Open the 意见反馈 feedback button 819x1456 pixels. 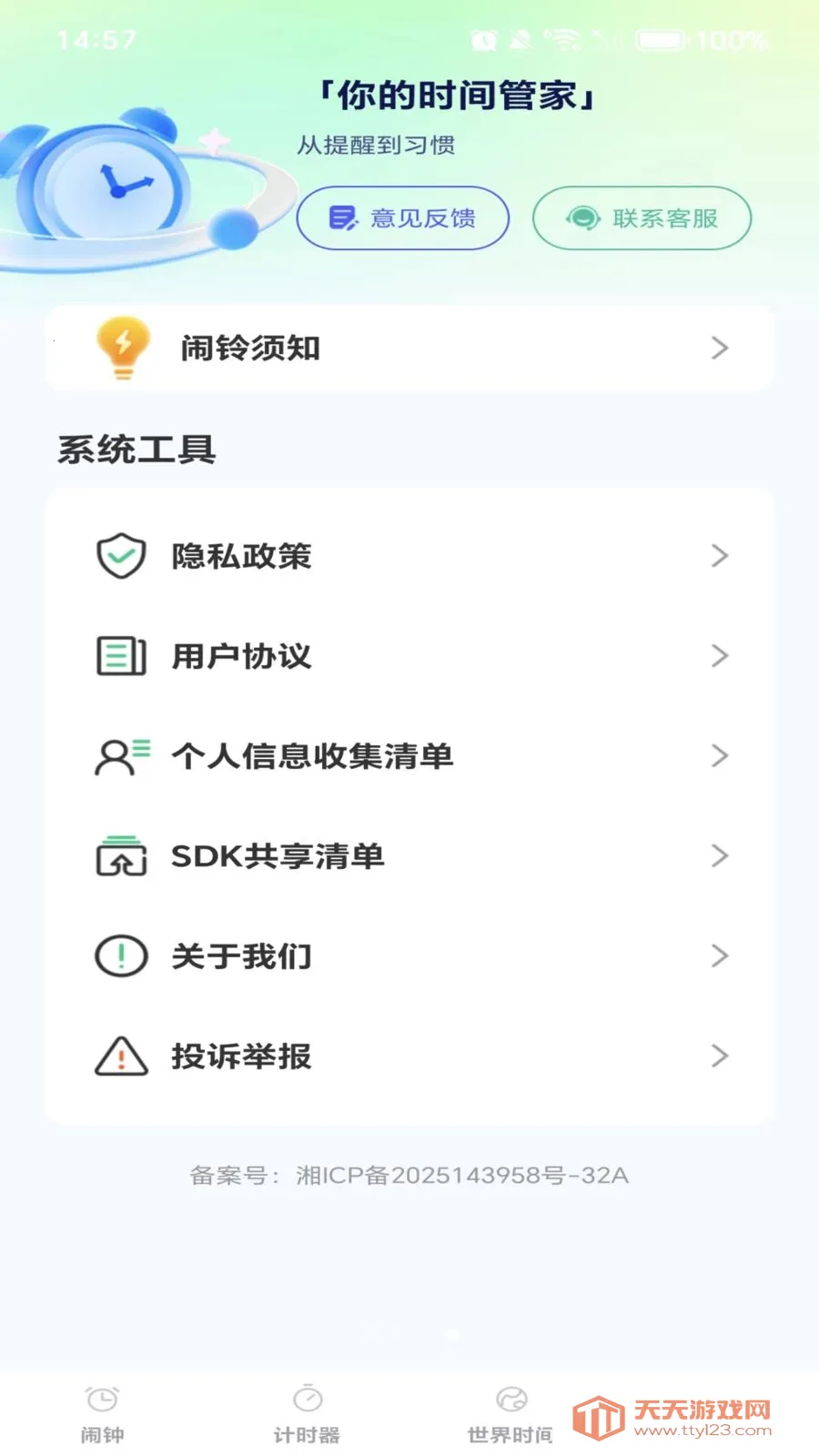pyautogui.click(x=402, y=218)
